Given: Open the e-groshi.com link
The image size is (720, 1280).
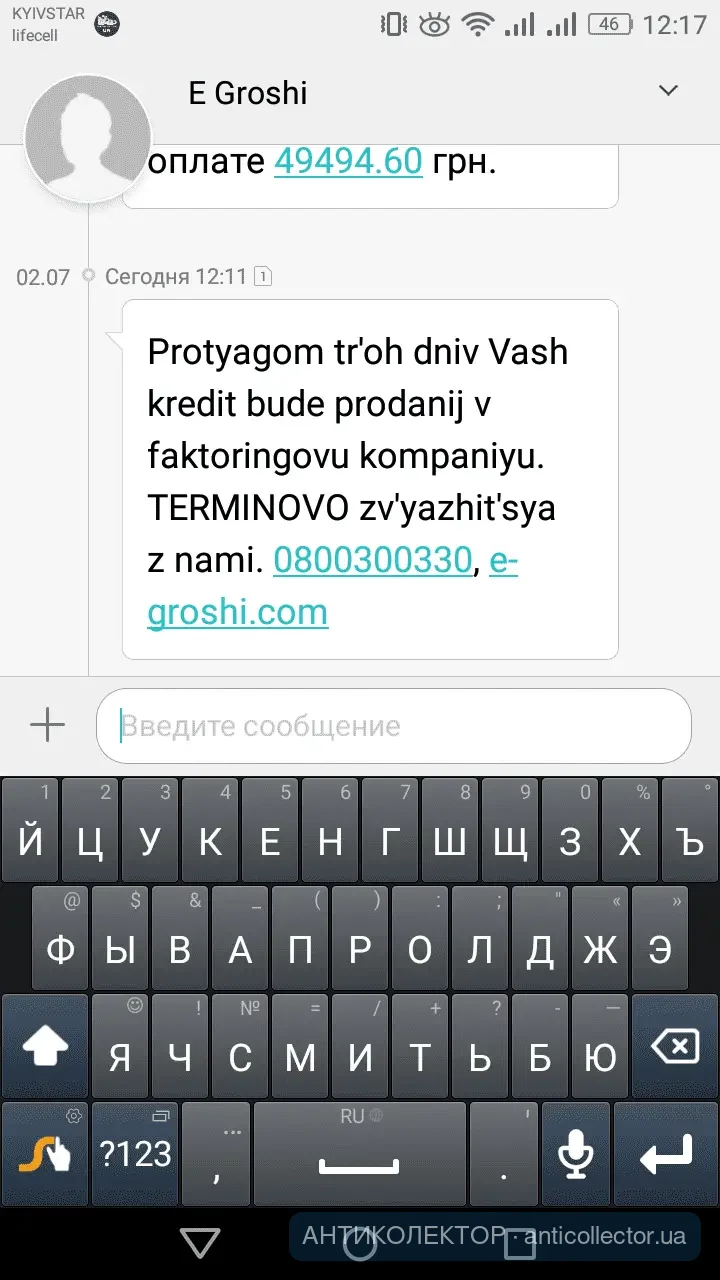Looking at the screenshot, I should point(237,611).
